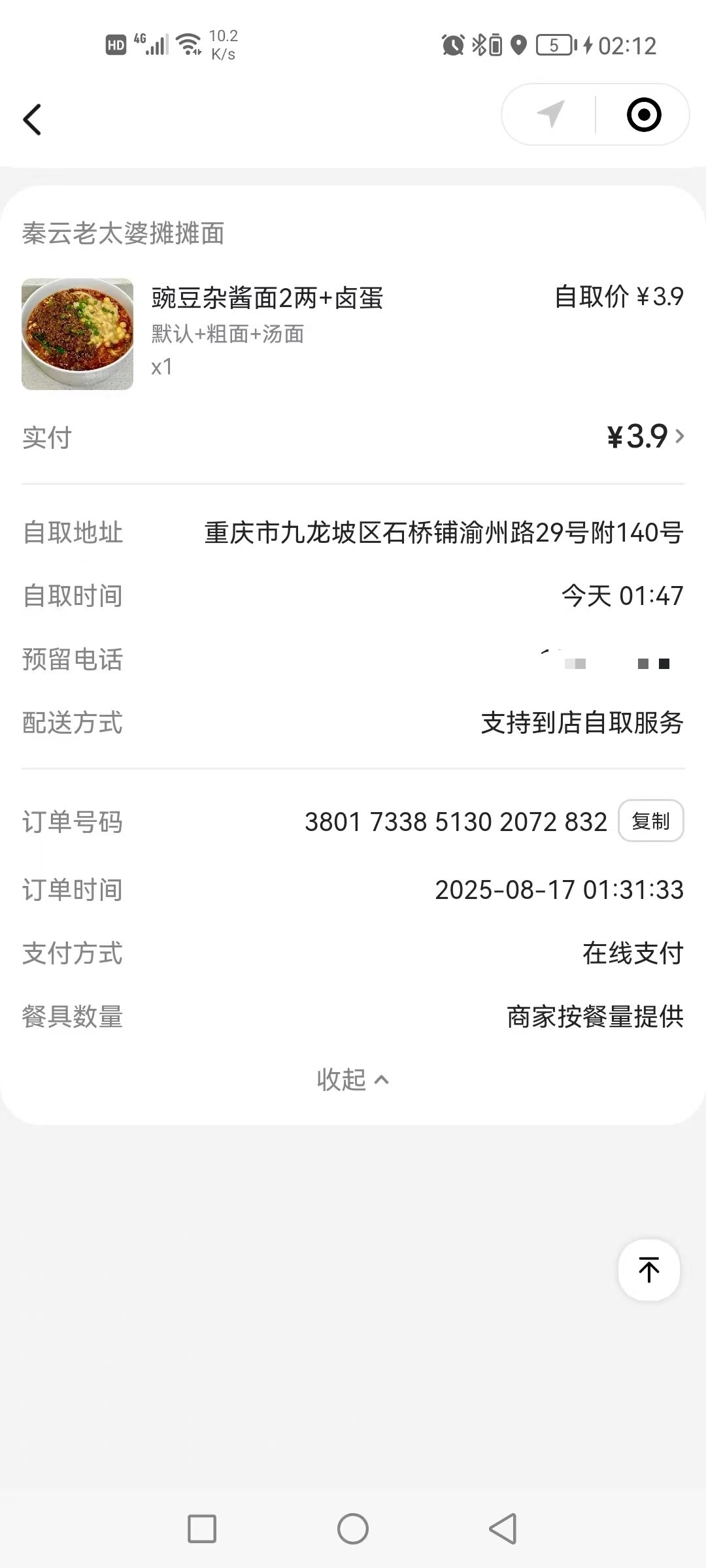This screenshot has height=1568, width=706.
Task: Jump back to the top of the page
Action: [648, 1269]
